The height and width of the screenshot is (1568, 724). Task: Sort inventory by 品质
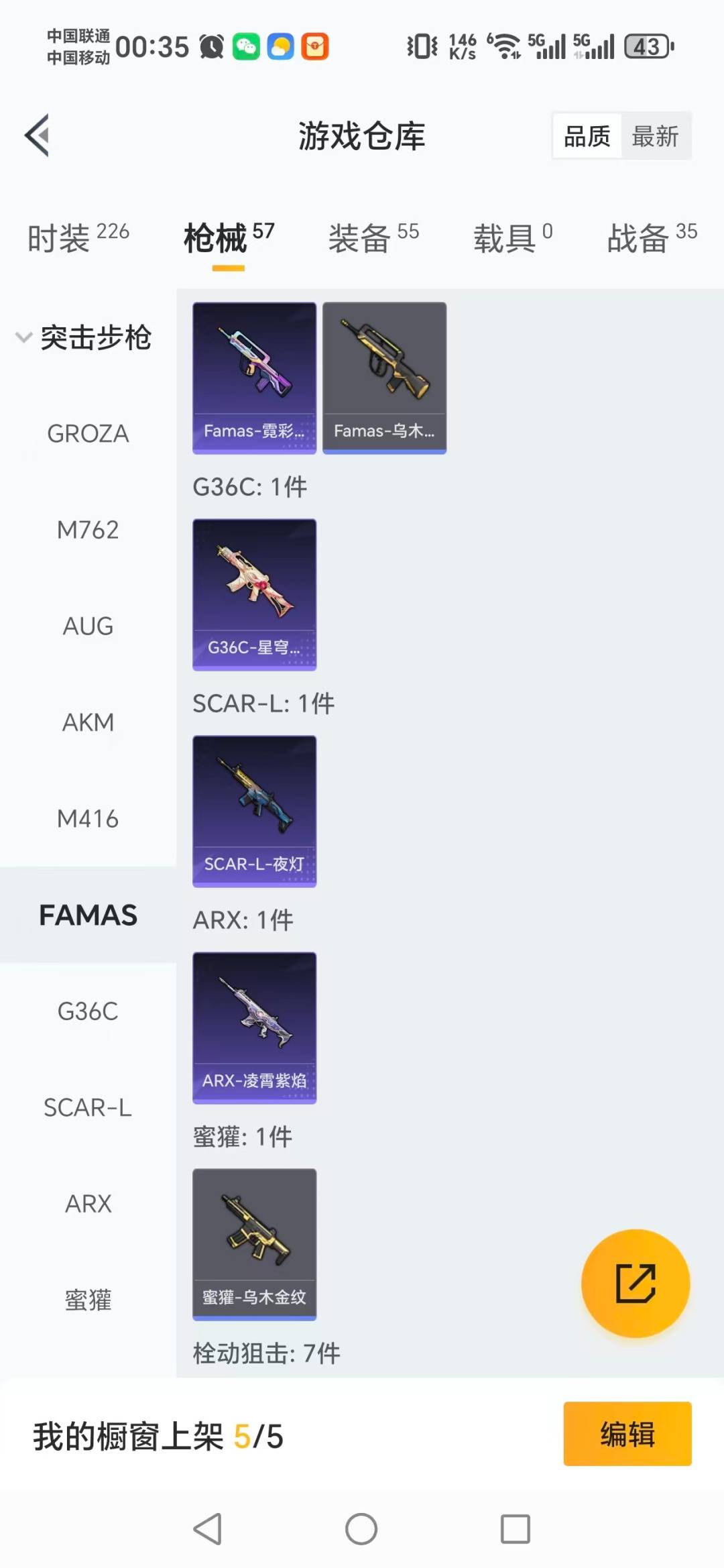587,136
